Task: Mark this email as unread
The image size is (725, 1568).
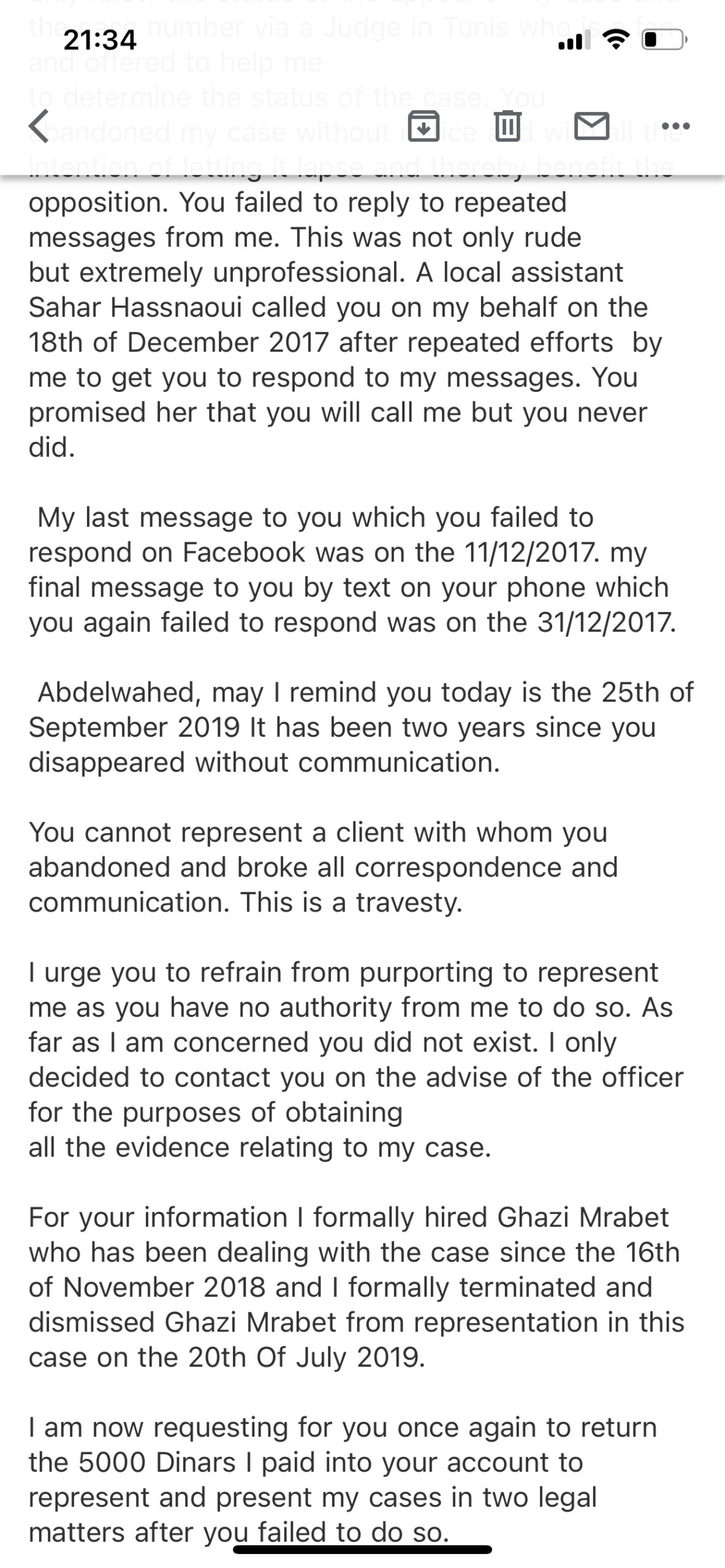Action: pos(591,126)
